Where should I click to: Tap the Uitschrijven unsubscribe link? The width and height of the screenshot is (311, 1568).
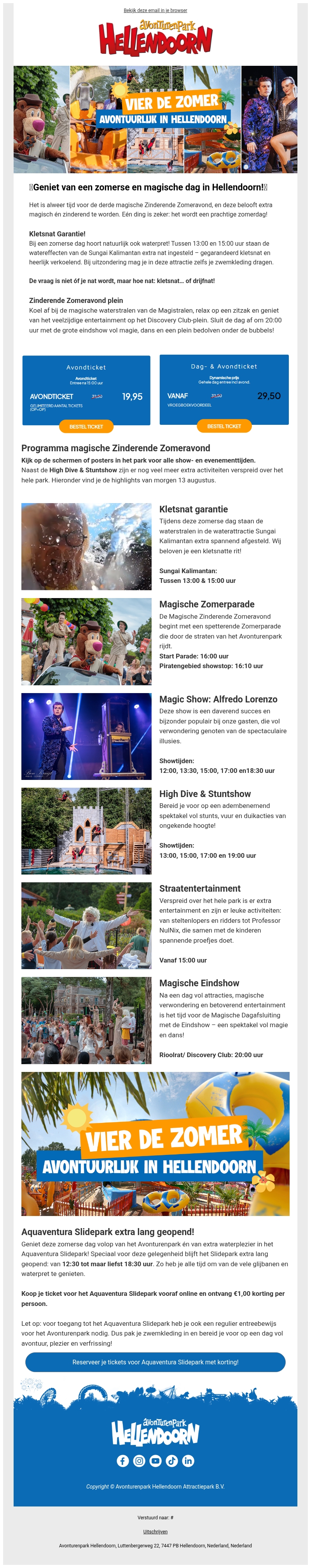coord(155,1531)
